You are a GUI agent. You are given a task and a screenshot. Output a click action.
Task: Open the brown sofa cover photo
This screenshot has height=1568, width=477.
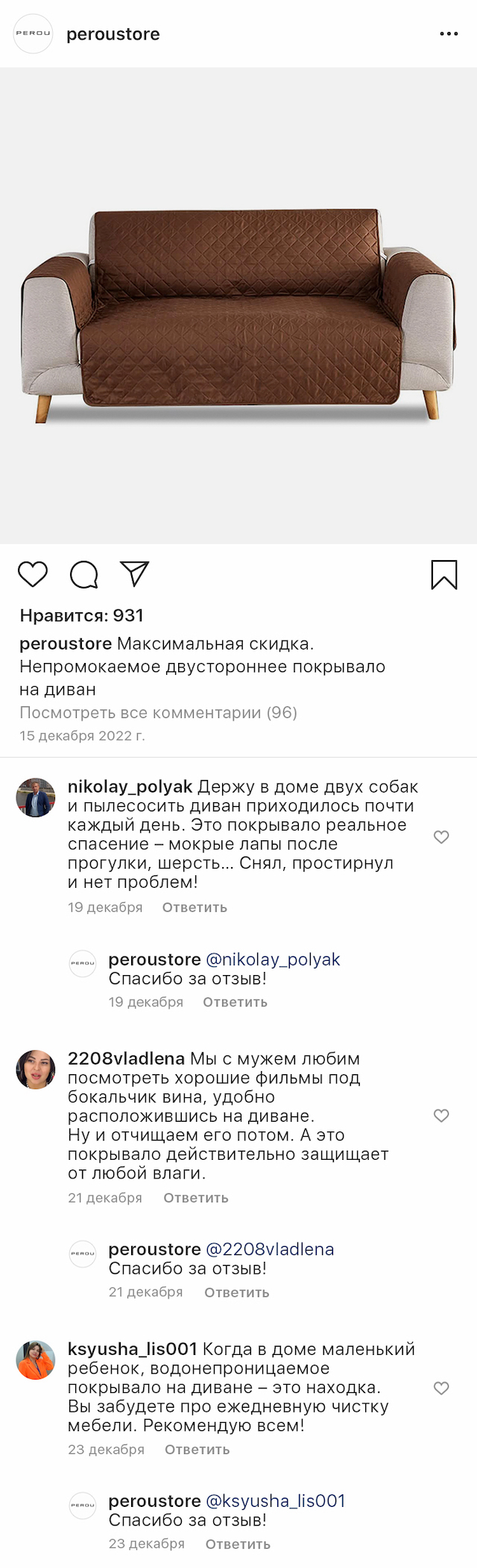click(238, 307)
